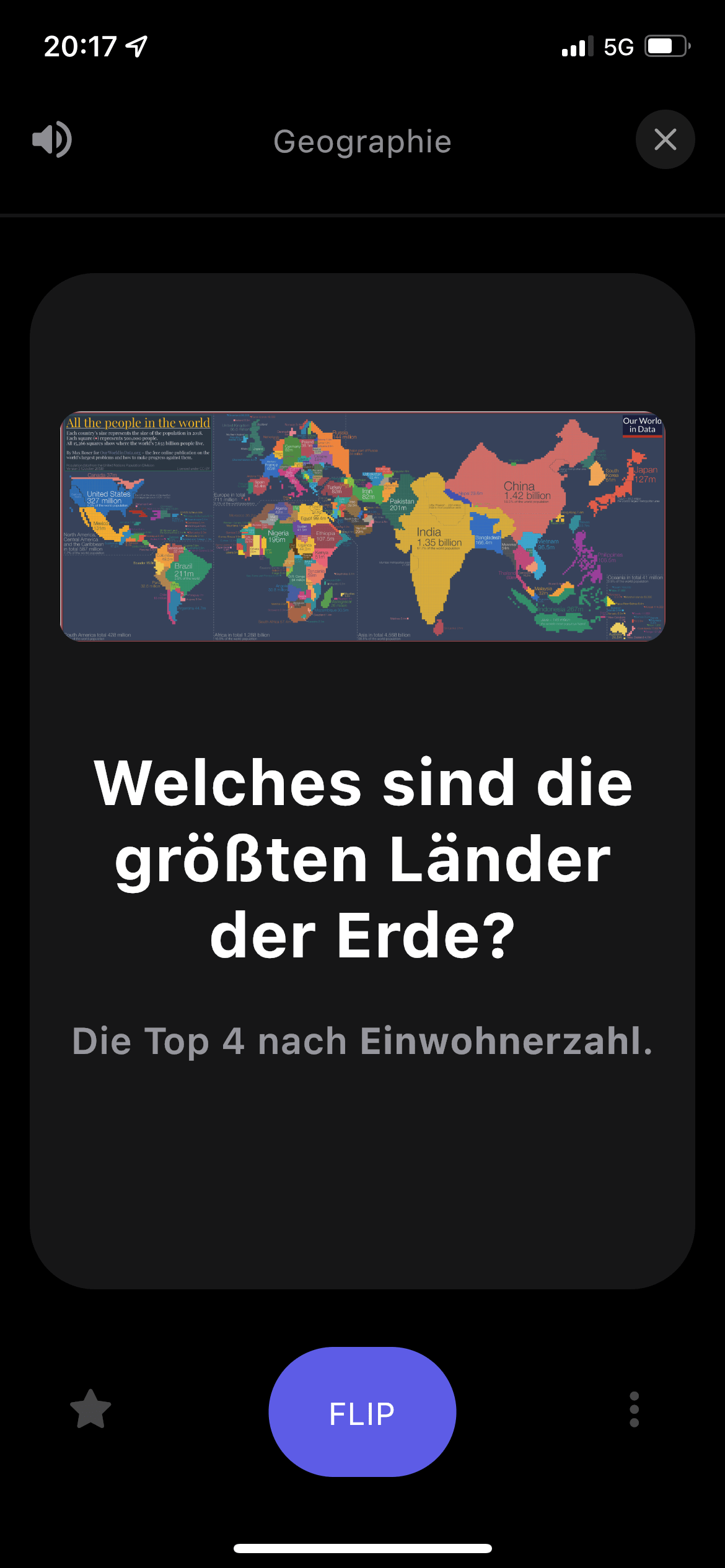Close the Geographie flashcard session
The height and width of the screenshot is (1568, 725).
665,139
